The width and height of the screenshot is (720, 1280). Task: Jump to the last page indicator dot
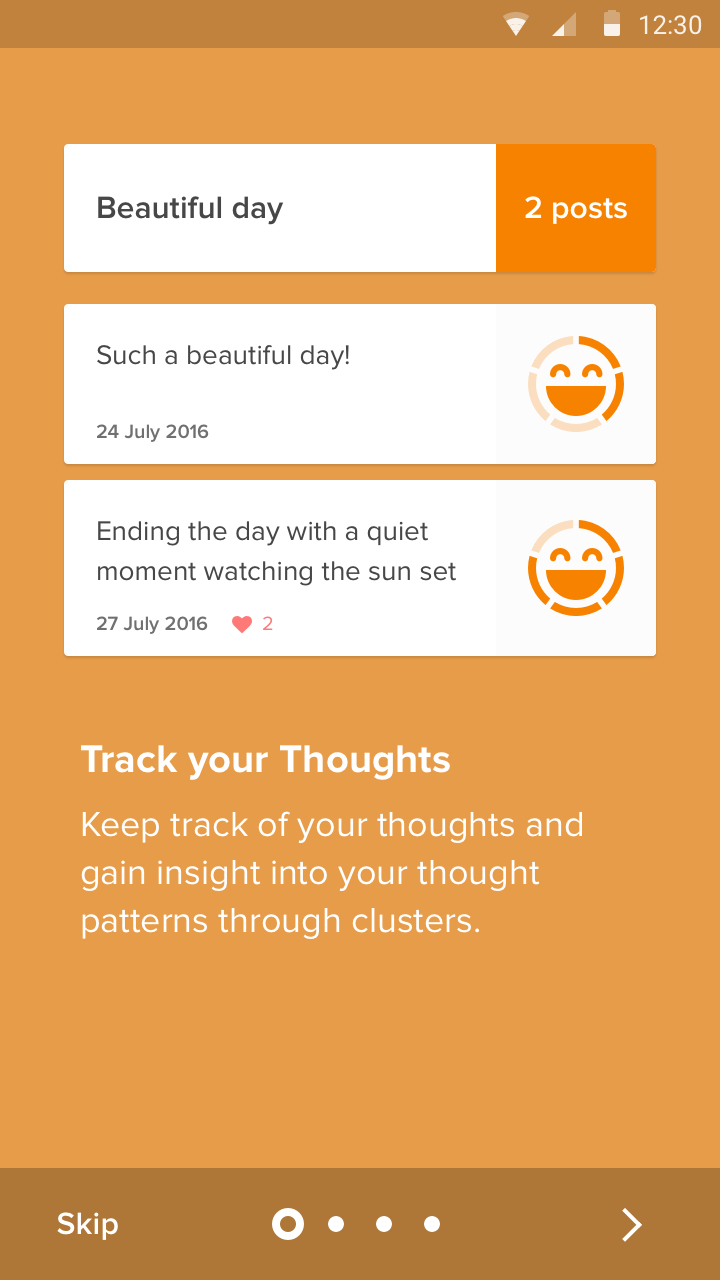pos(432,1224)
